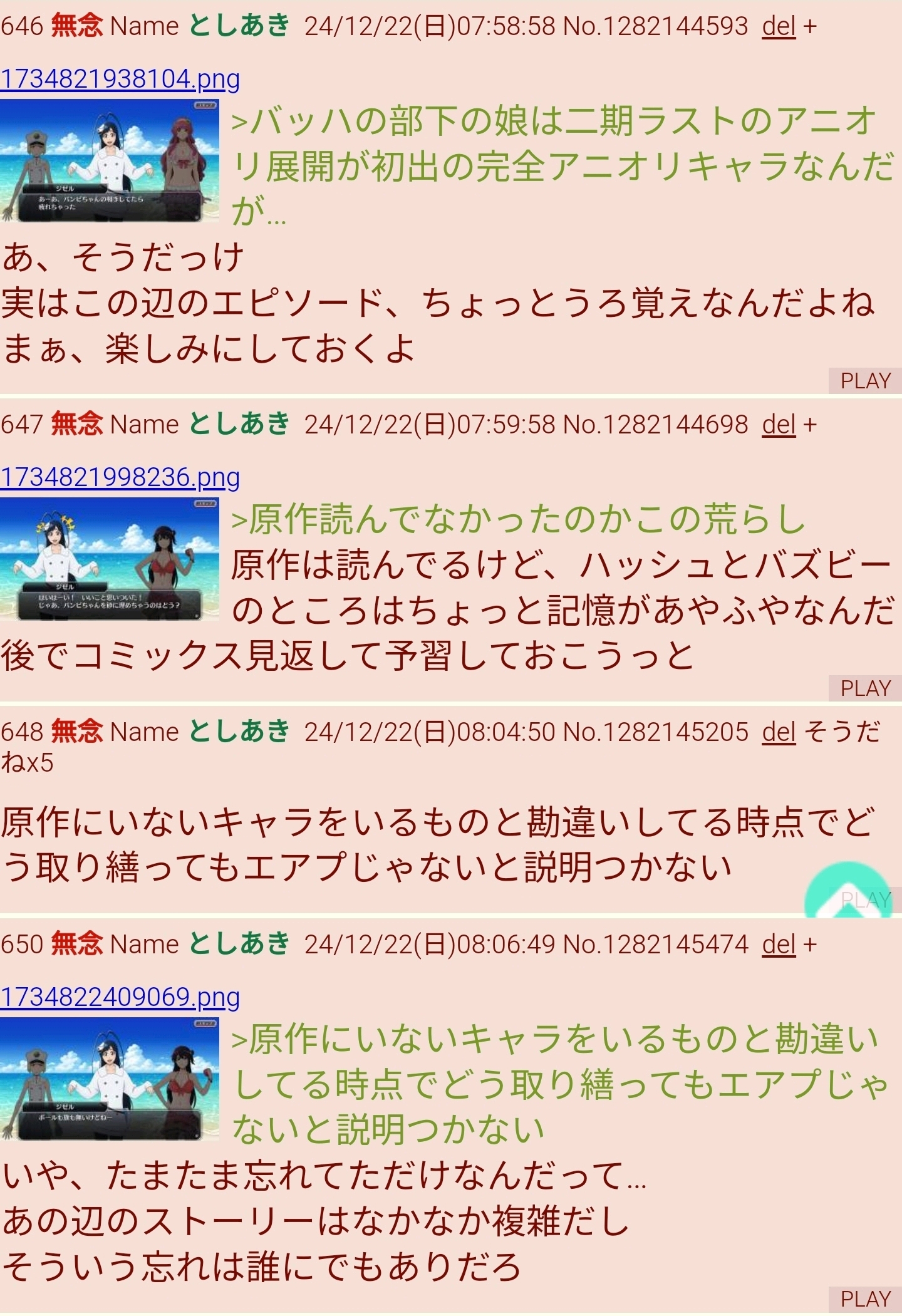Tap del on post No.1282144593
The image size is (902, 1316).
779,26
